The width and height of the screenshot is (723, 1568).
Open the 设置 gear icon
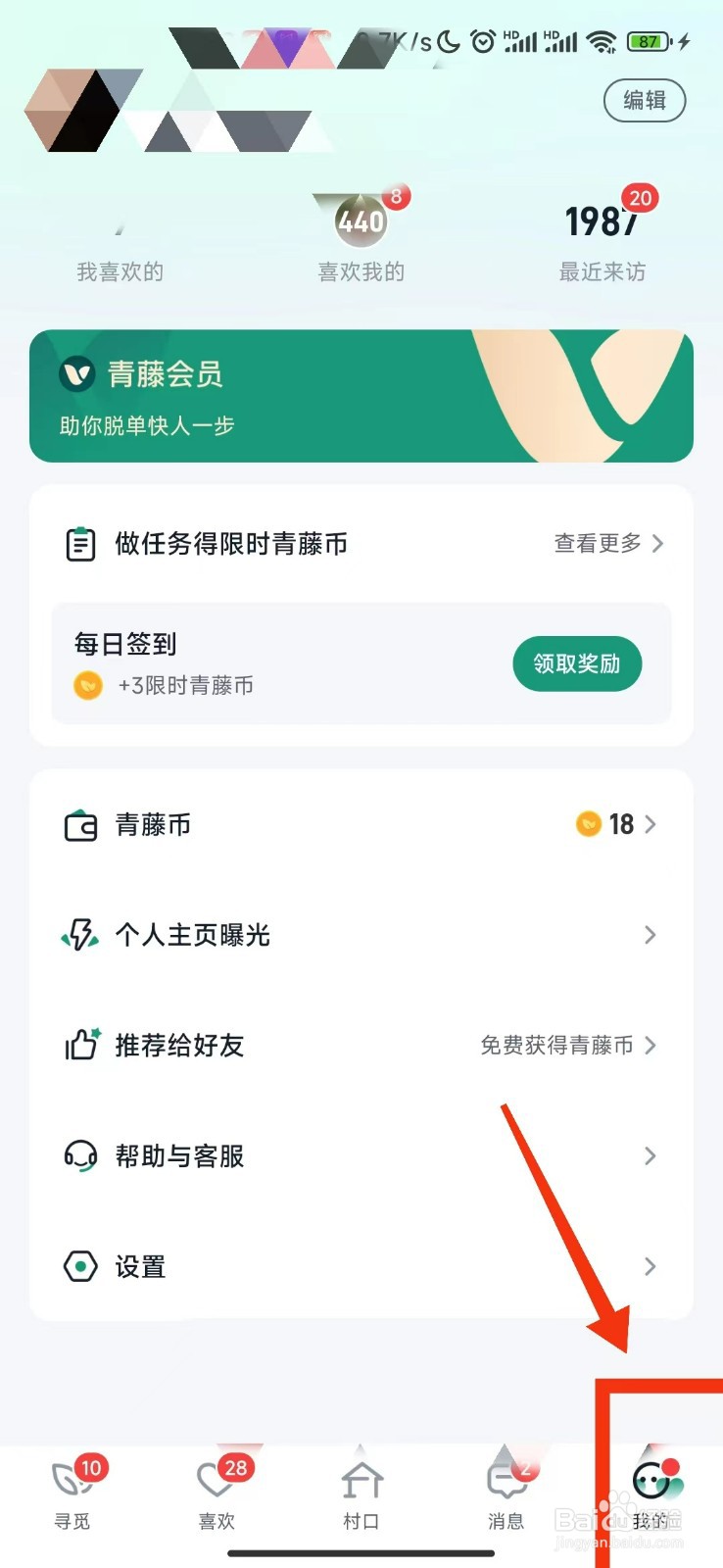81,1266
